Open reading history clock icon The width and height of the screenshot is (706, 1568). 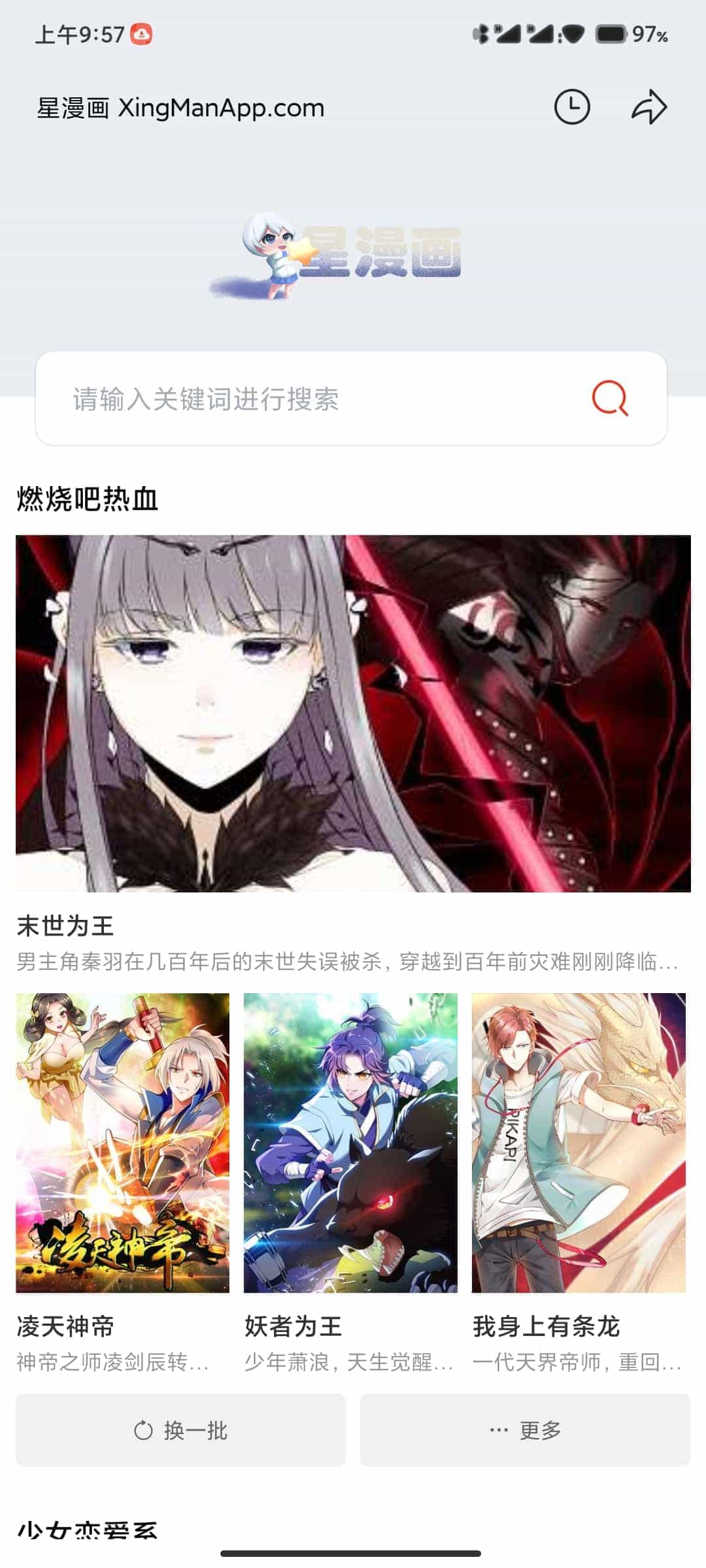572,107
